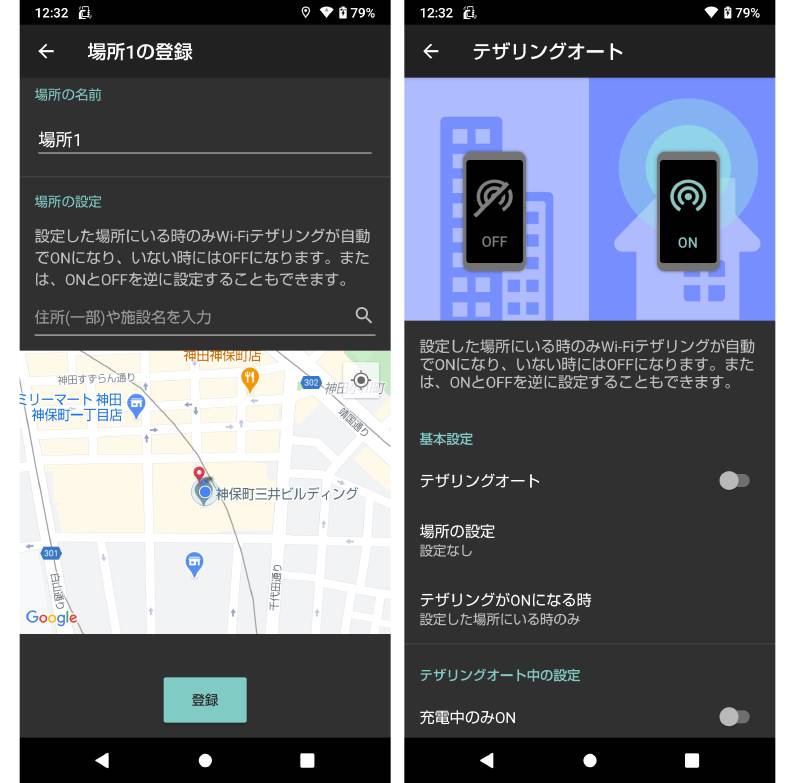Open テザリングがONになる時 setting
Viewport: 795px width, 783px height.
589,608
